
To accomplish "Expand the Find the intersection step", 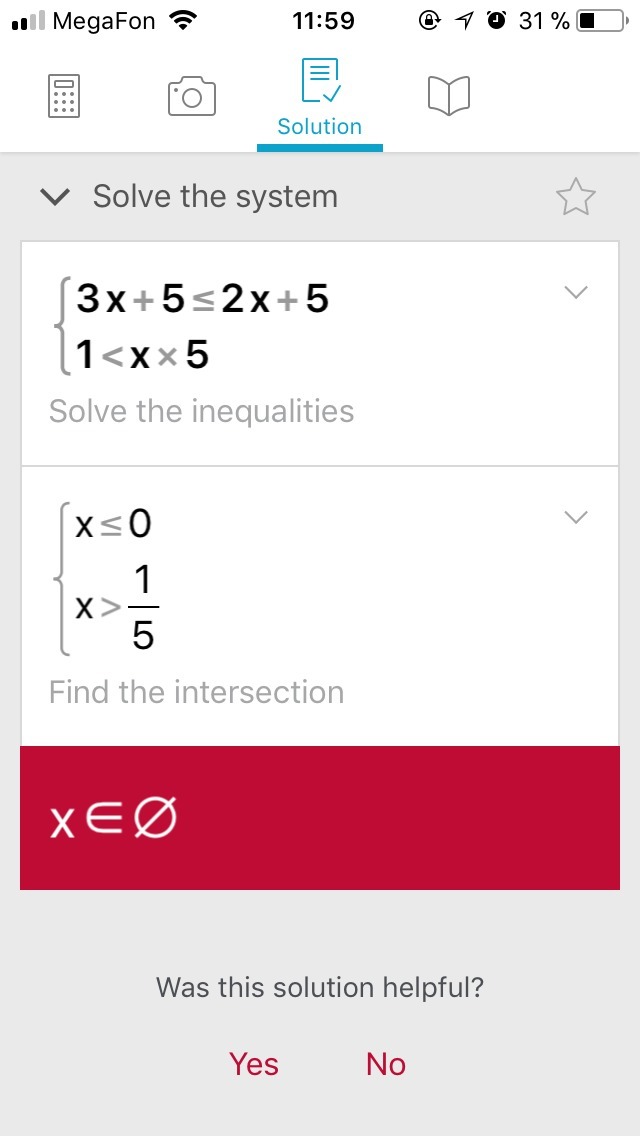I will click(x=577, y=517).
